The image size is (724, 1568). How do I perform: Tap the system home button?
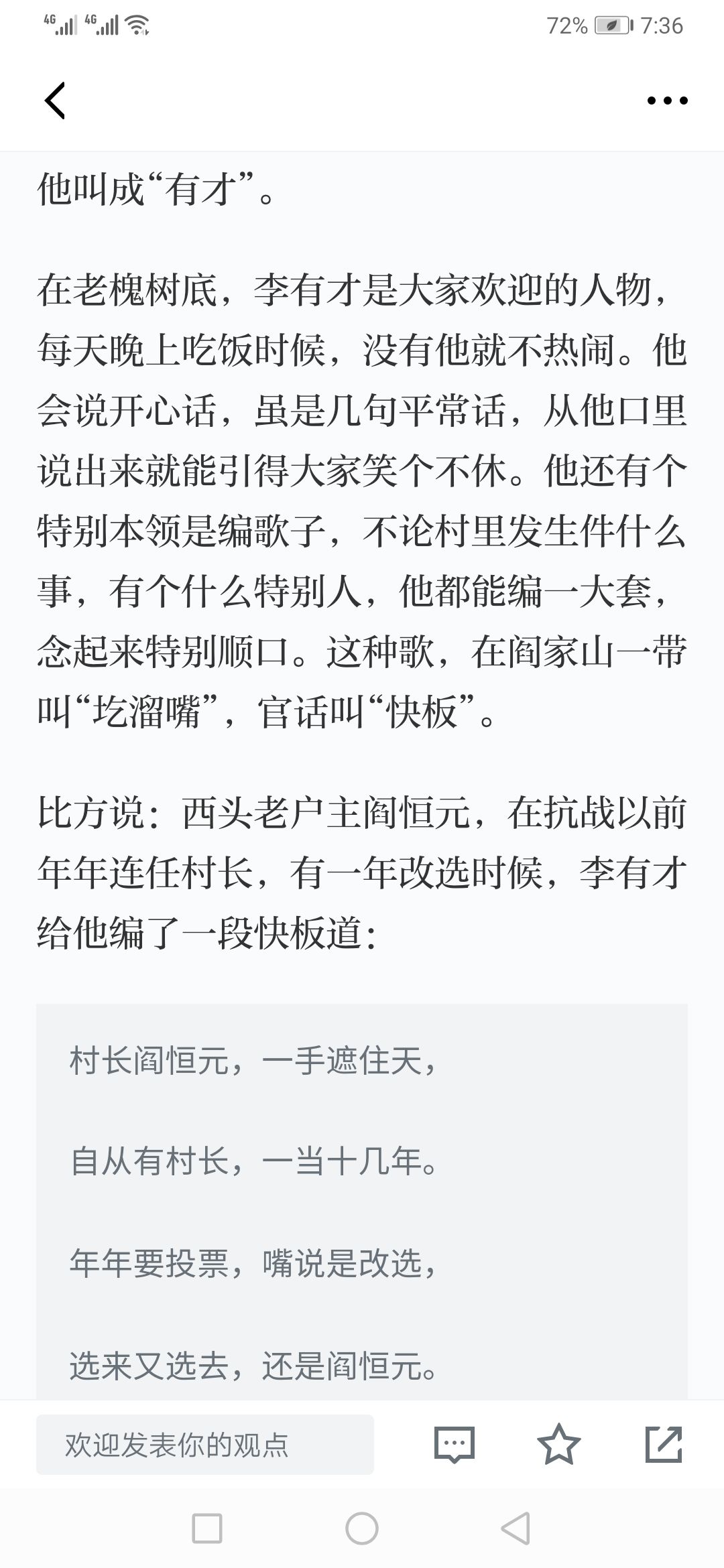[362, 1529]
